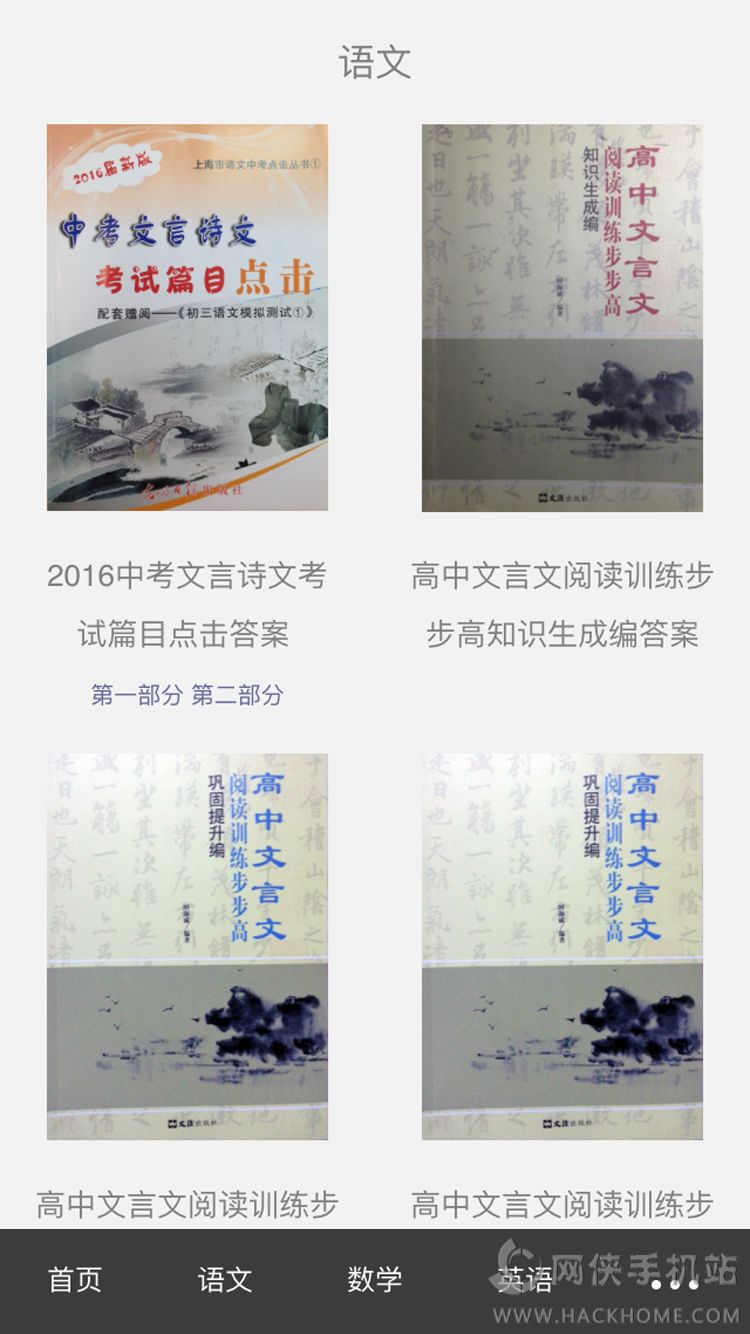Viewport: 750px width, 1334px height.
Task: Open the 2016中考文言诗文考试篇目点击 book cover
Action: point(187,317)
